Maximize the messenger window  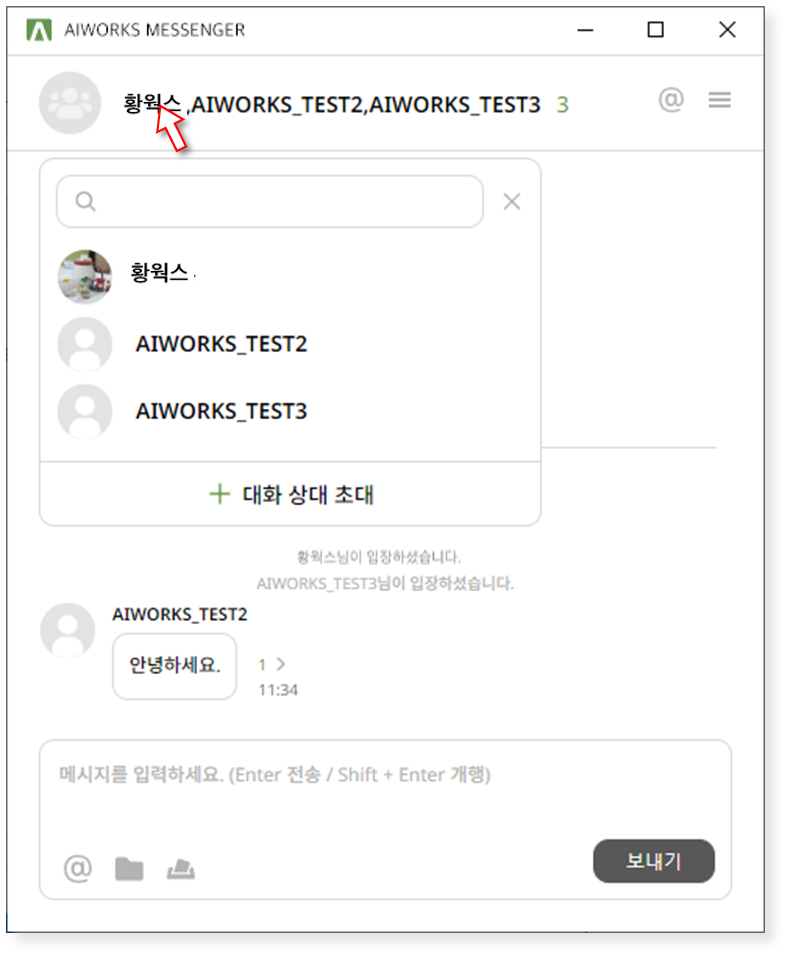click(x=655, y=30)
